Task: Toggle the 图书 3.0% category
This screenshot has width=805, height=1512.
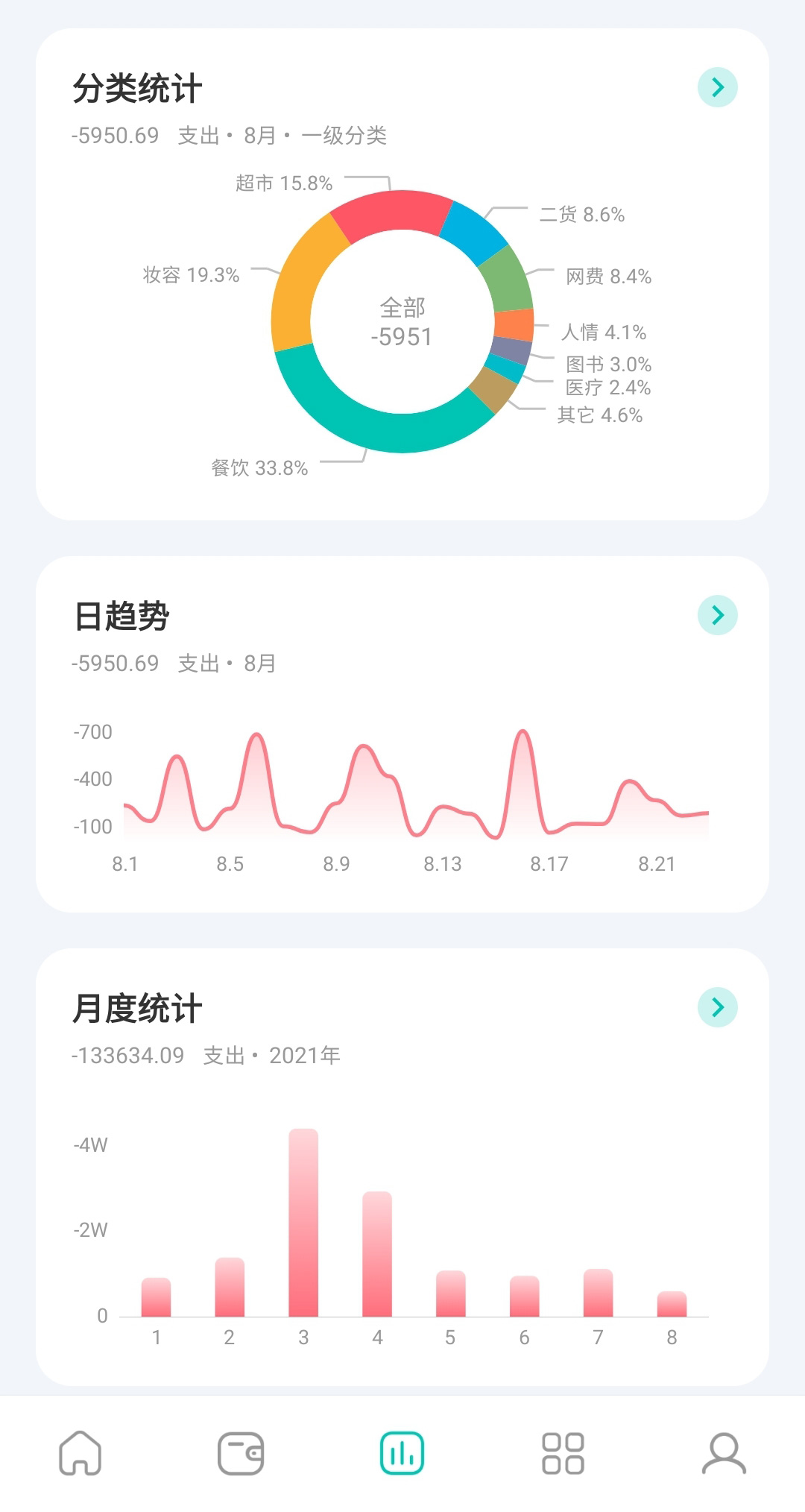Action: click(607, 365)
